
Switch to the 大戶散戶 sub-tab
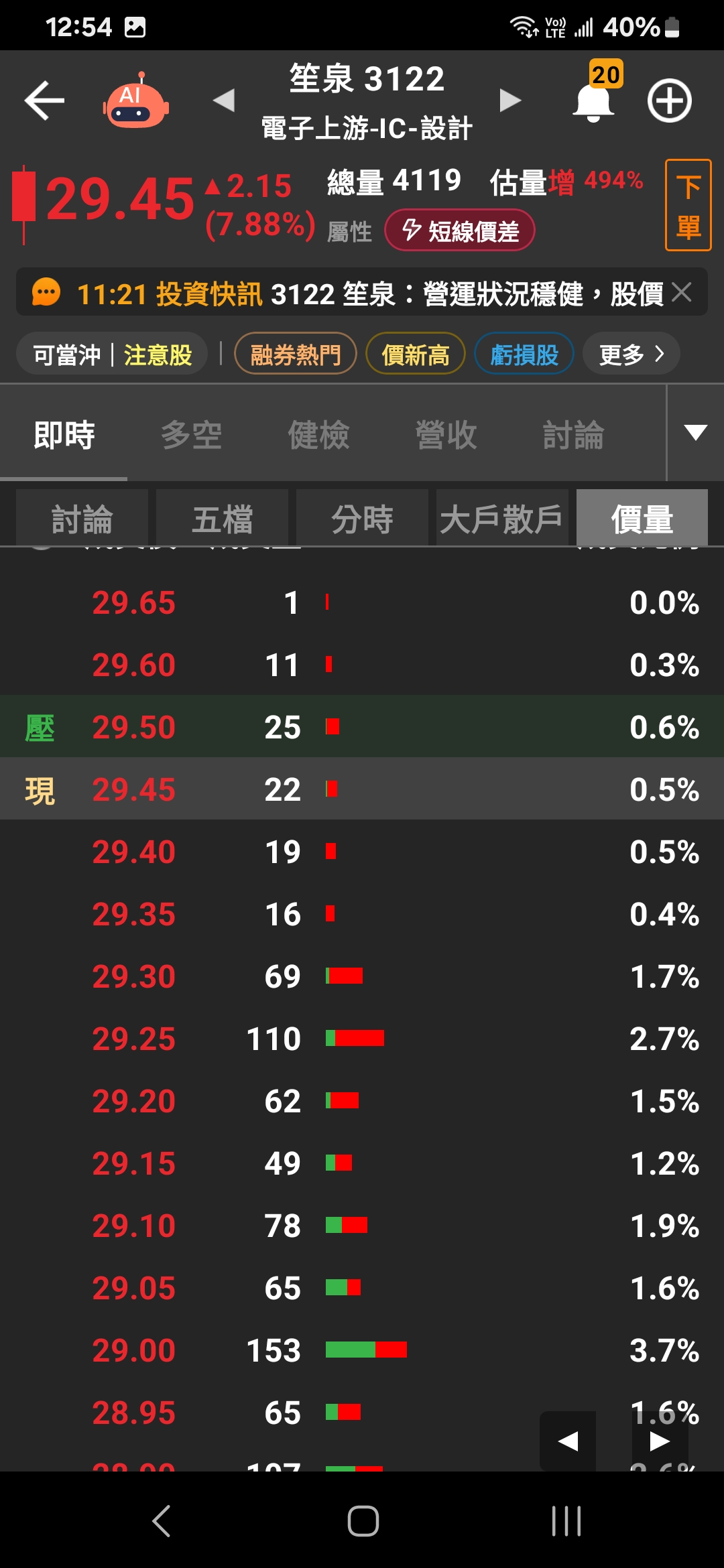click(x=502, y=517)
